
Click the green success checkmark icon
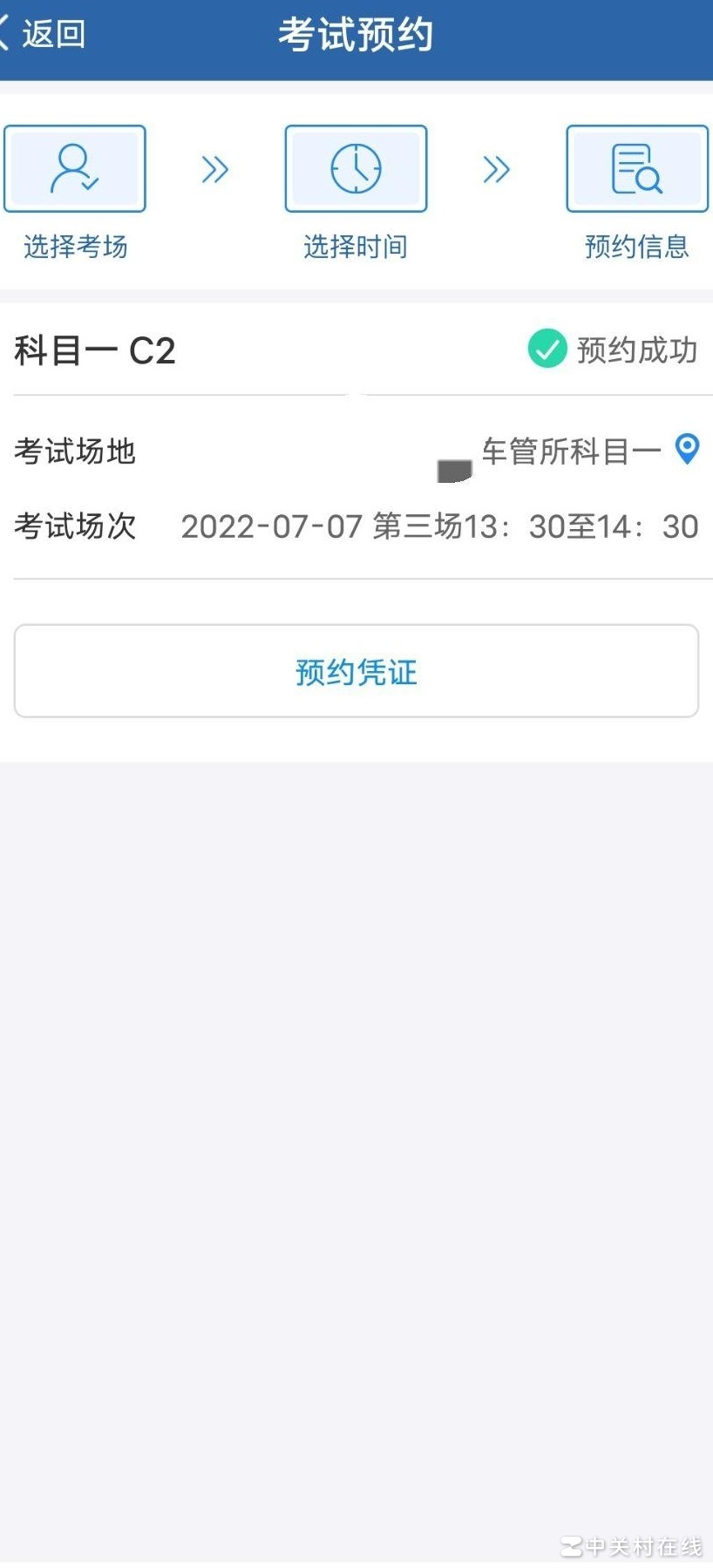[547, 350]
